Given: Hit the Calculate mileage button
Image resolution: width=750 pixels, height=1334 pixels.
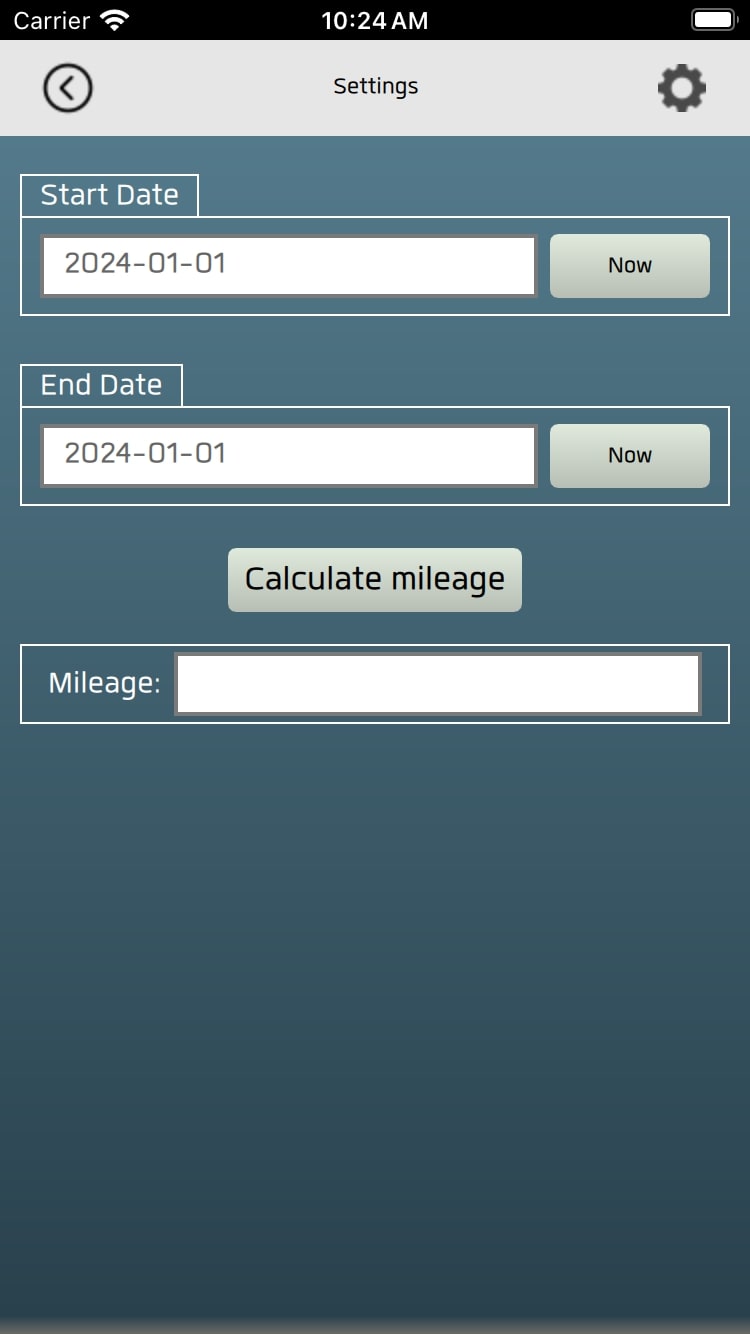Looking at the screenshot, I should (x=375, y=580).
